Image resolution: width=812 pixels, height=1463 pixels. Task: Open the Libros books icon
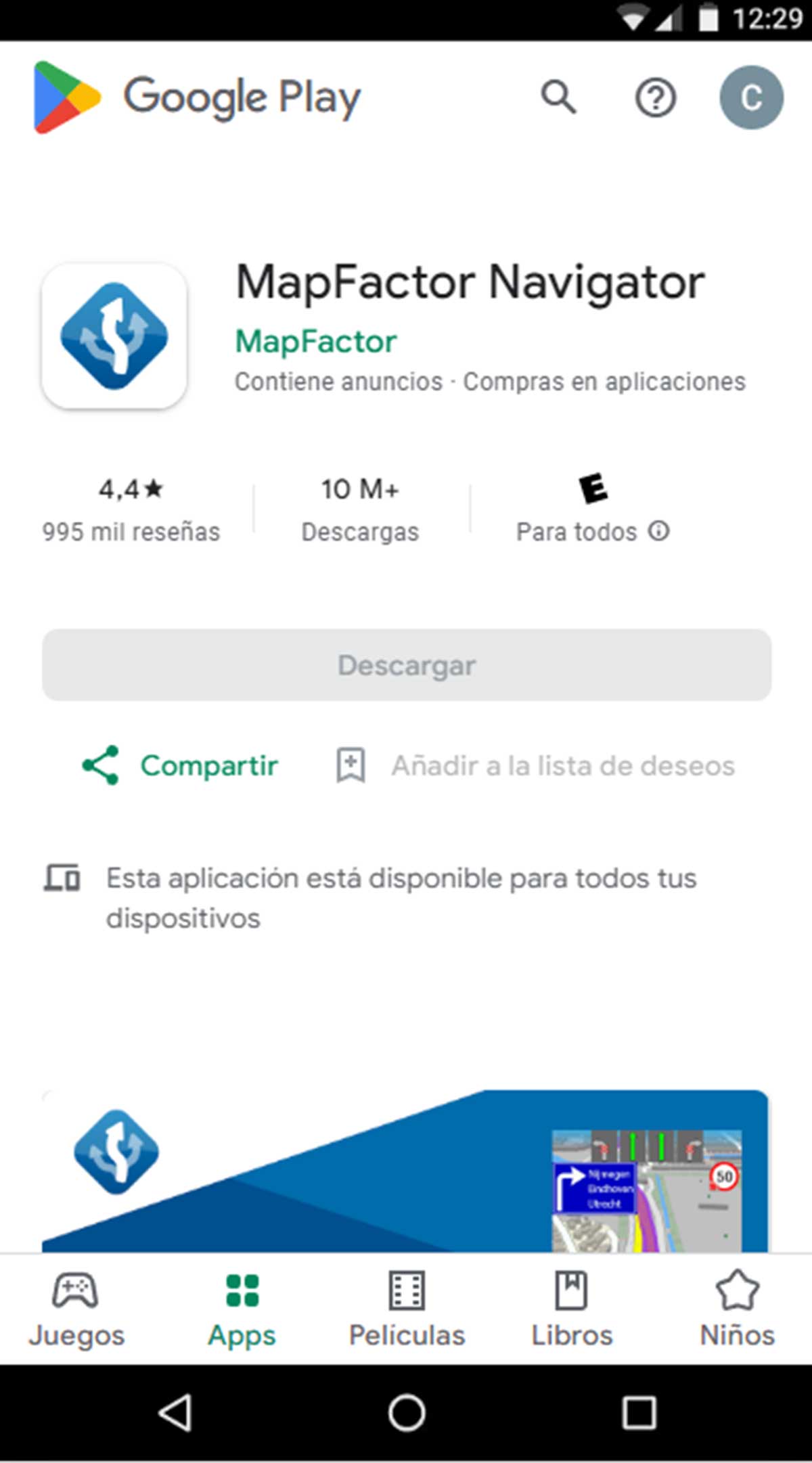click(572, 1290)
